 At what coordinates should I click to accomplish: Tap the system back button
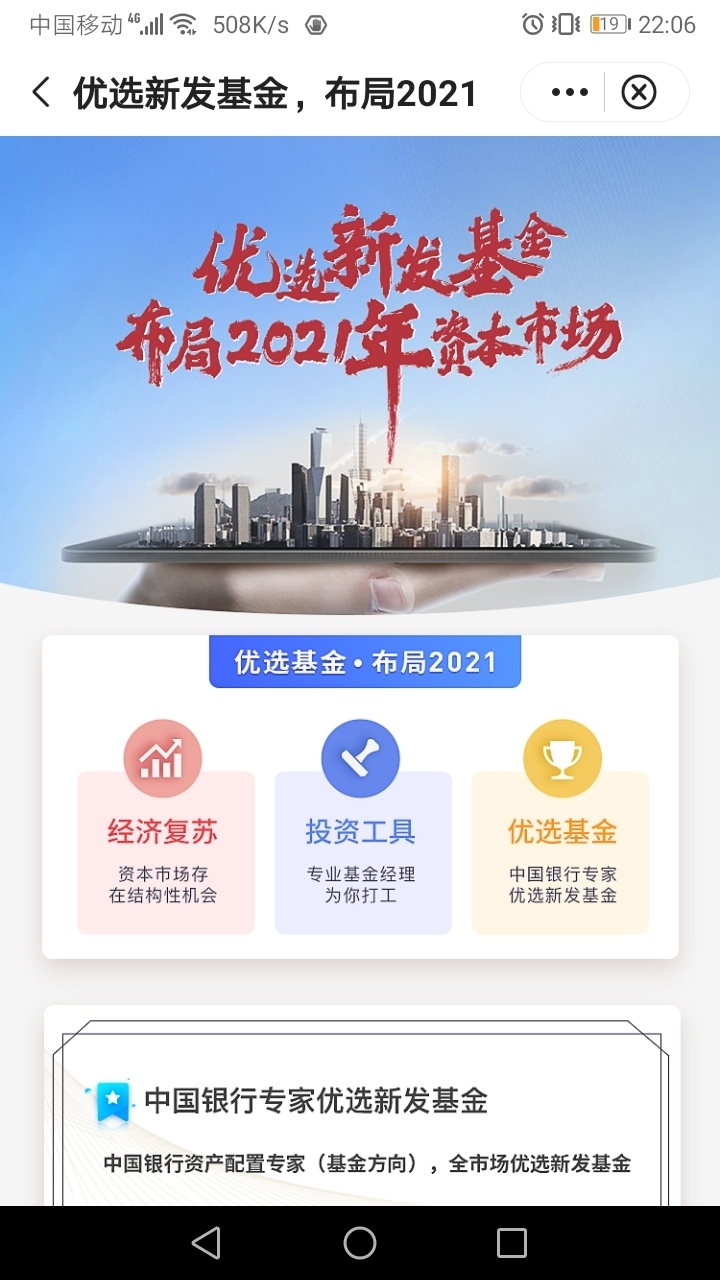coord(206,1243)
